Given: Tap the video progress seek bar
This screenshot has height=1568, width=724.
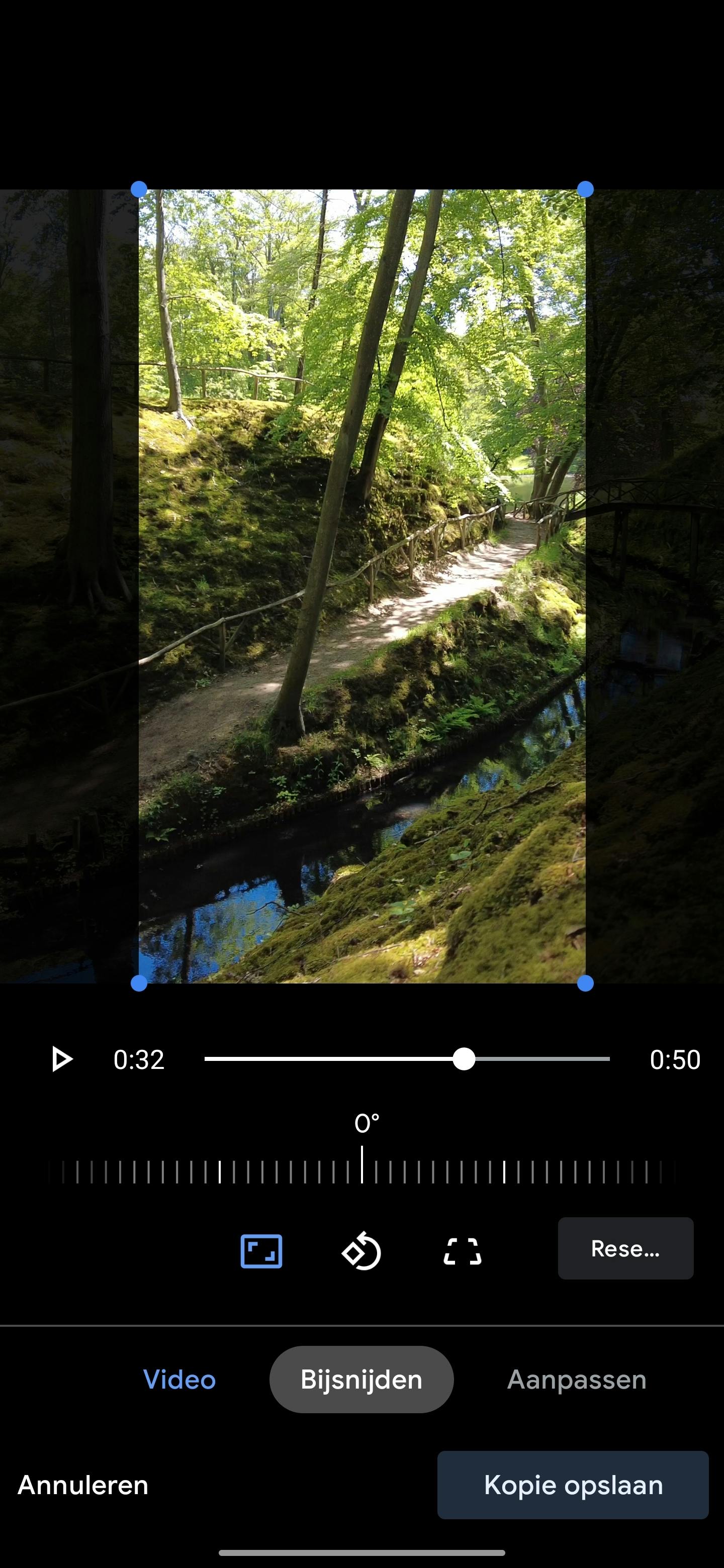Looking at the screenshot, I should click(x=407, y=1059).
